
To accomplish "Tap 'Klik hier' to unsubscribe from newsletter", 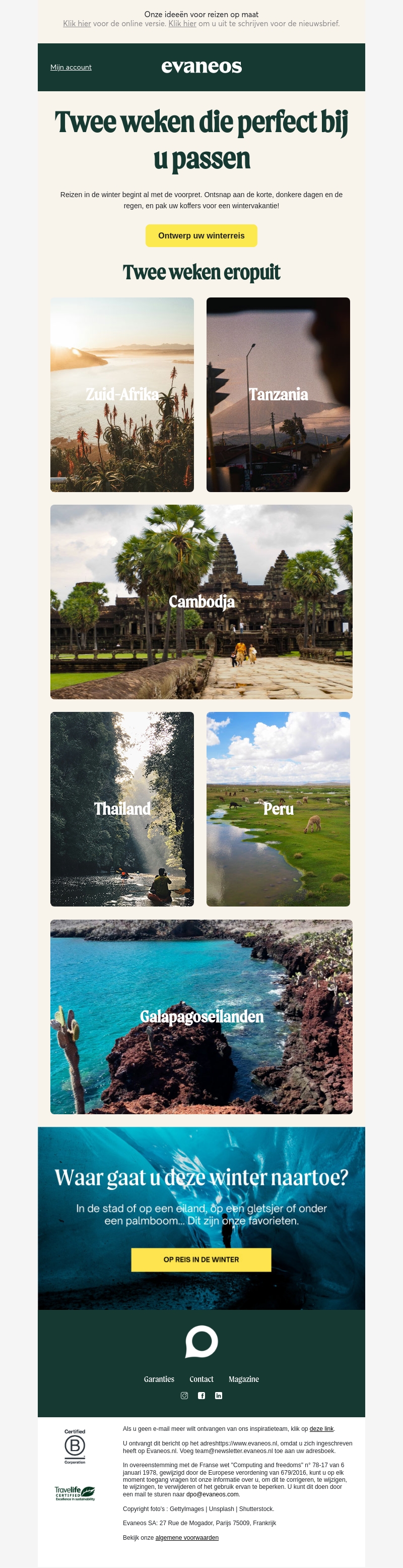I will click(x=182, y=24).
